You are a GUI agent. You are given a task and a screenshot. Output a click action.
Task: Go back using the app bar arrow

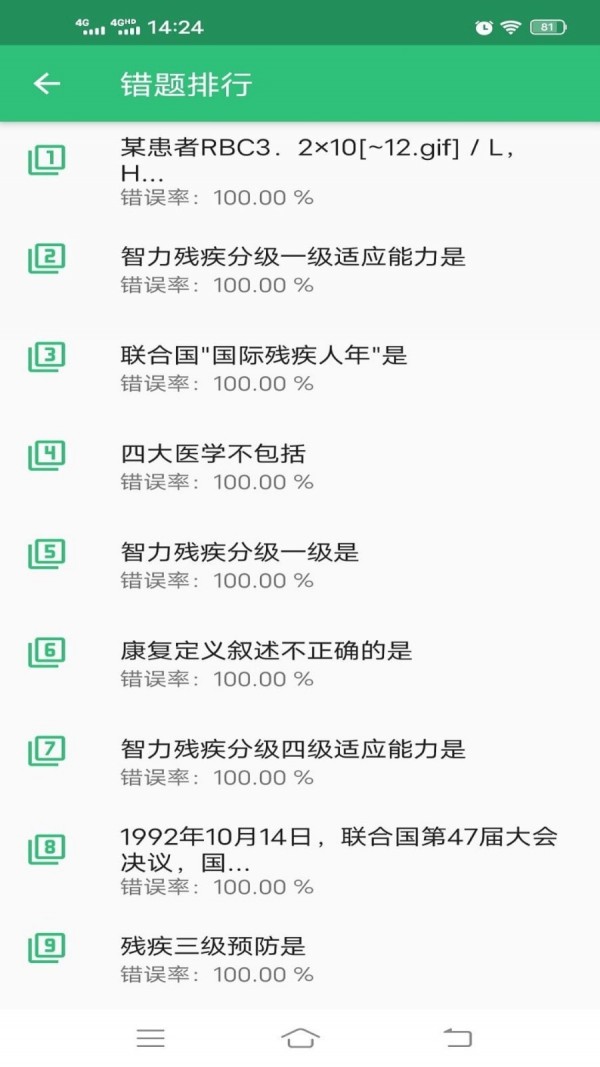click(47, 84)
